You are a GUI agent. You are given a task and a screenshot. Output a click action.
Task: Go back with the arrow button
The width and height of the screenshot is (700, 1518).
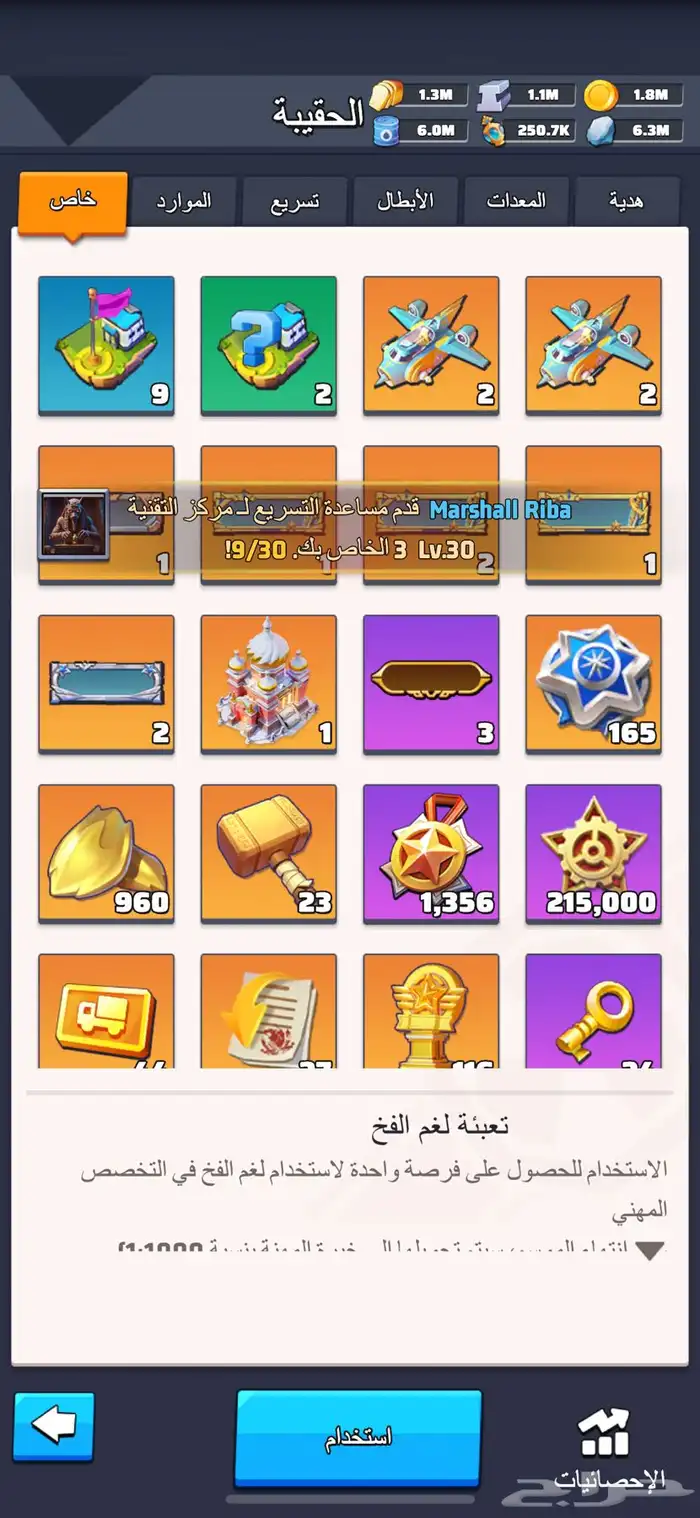(x=54, y=1426)
